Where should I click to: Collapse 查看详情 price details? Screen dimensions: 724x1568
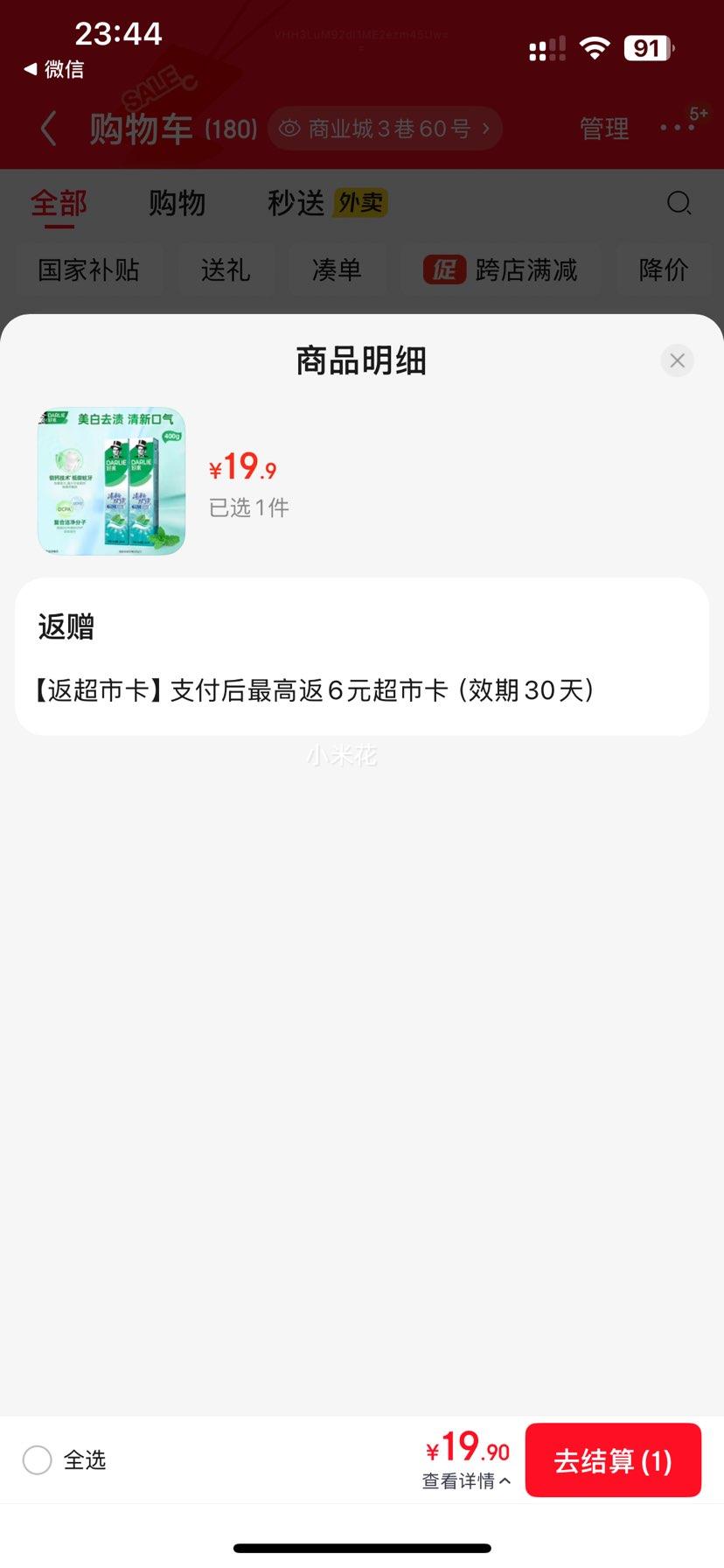[466, 1480]
